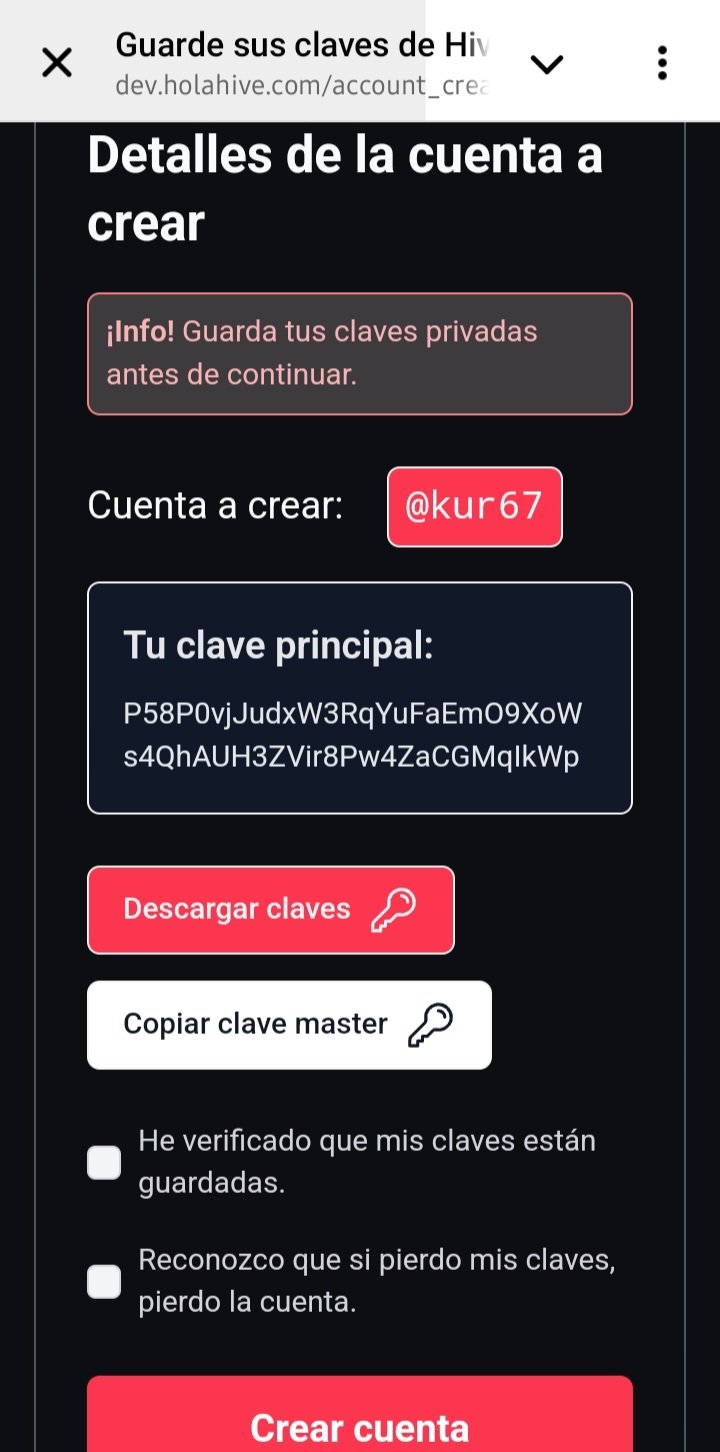Viewport: 720px width, 1452px height.
Task: Copy the master key with Copiar clave master
Action: pyautogui.click(x=289, y=1025)
